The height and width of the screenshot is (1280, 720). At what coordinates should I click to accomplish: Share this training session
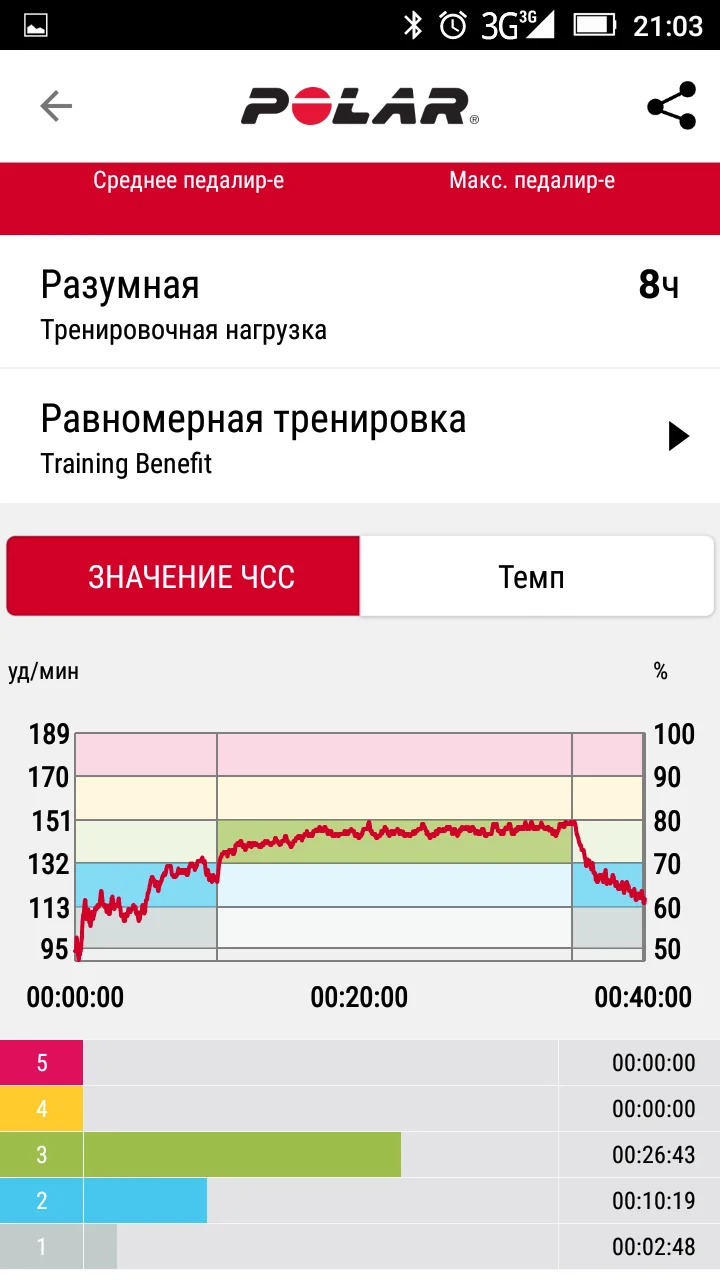coord(671,106)
